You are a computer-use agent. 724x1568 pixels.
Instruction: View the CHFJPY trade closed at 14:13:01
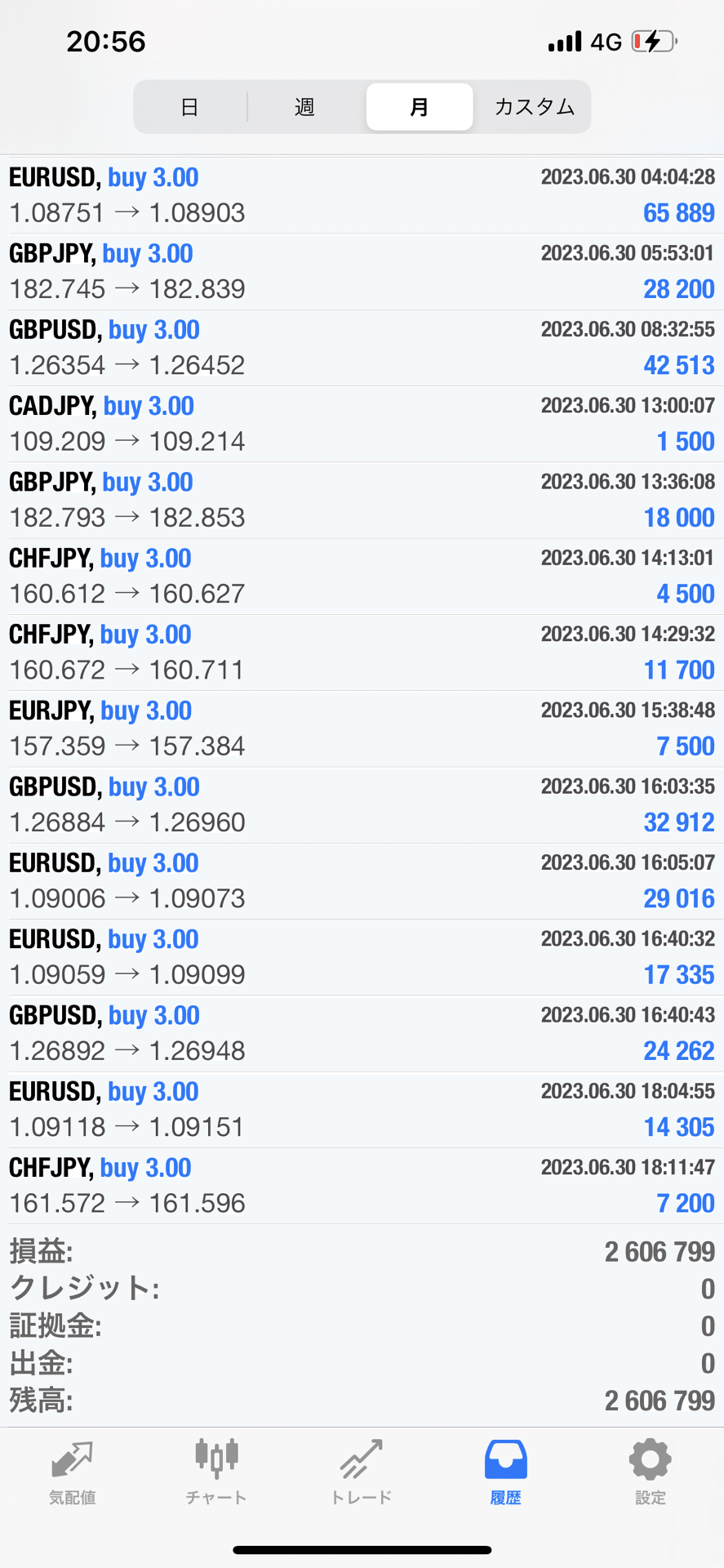(x=362, y=576)
